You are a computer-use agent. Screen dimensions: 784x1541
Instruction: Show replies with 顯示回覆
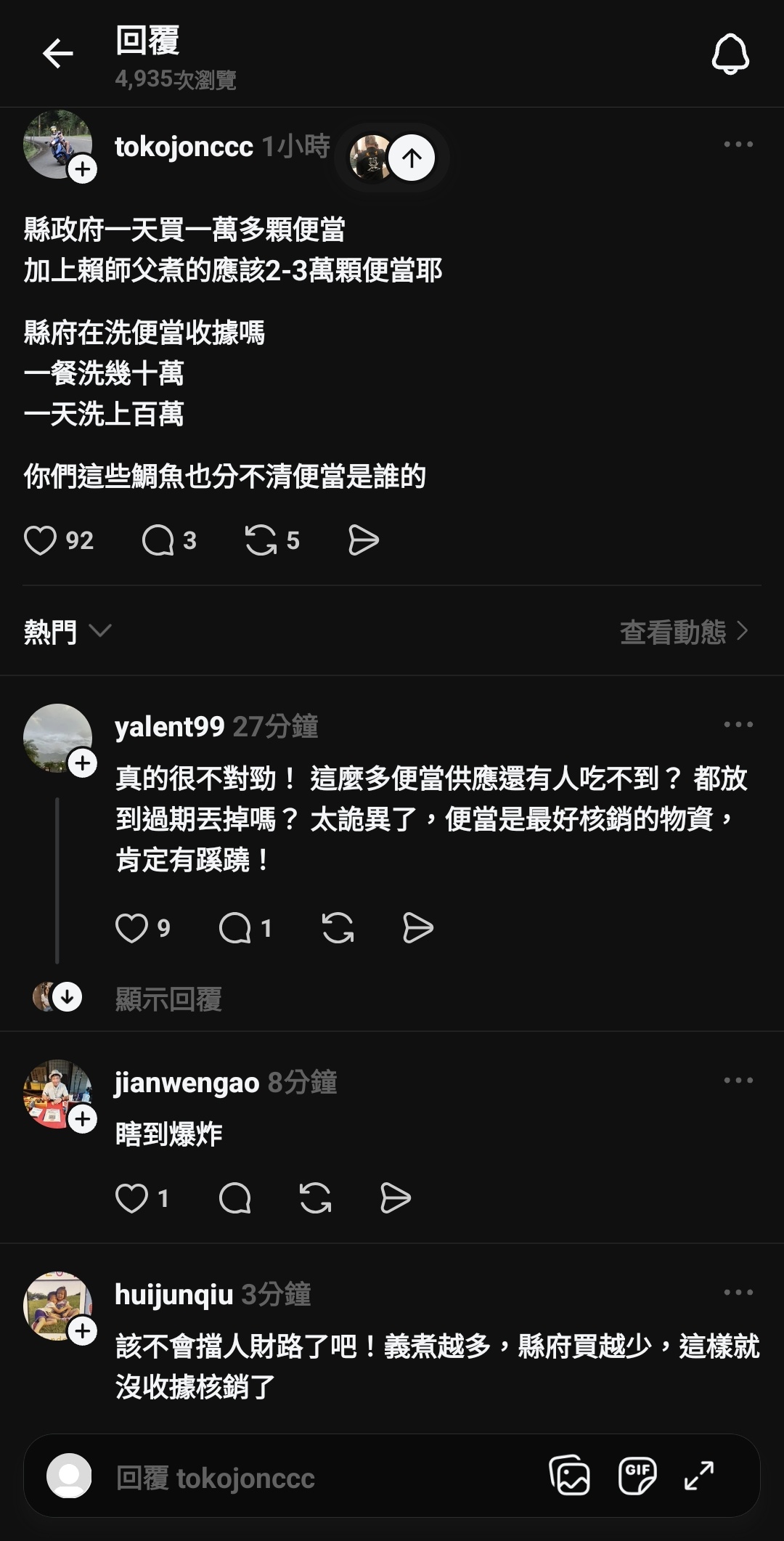point(168,999)
